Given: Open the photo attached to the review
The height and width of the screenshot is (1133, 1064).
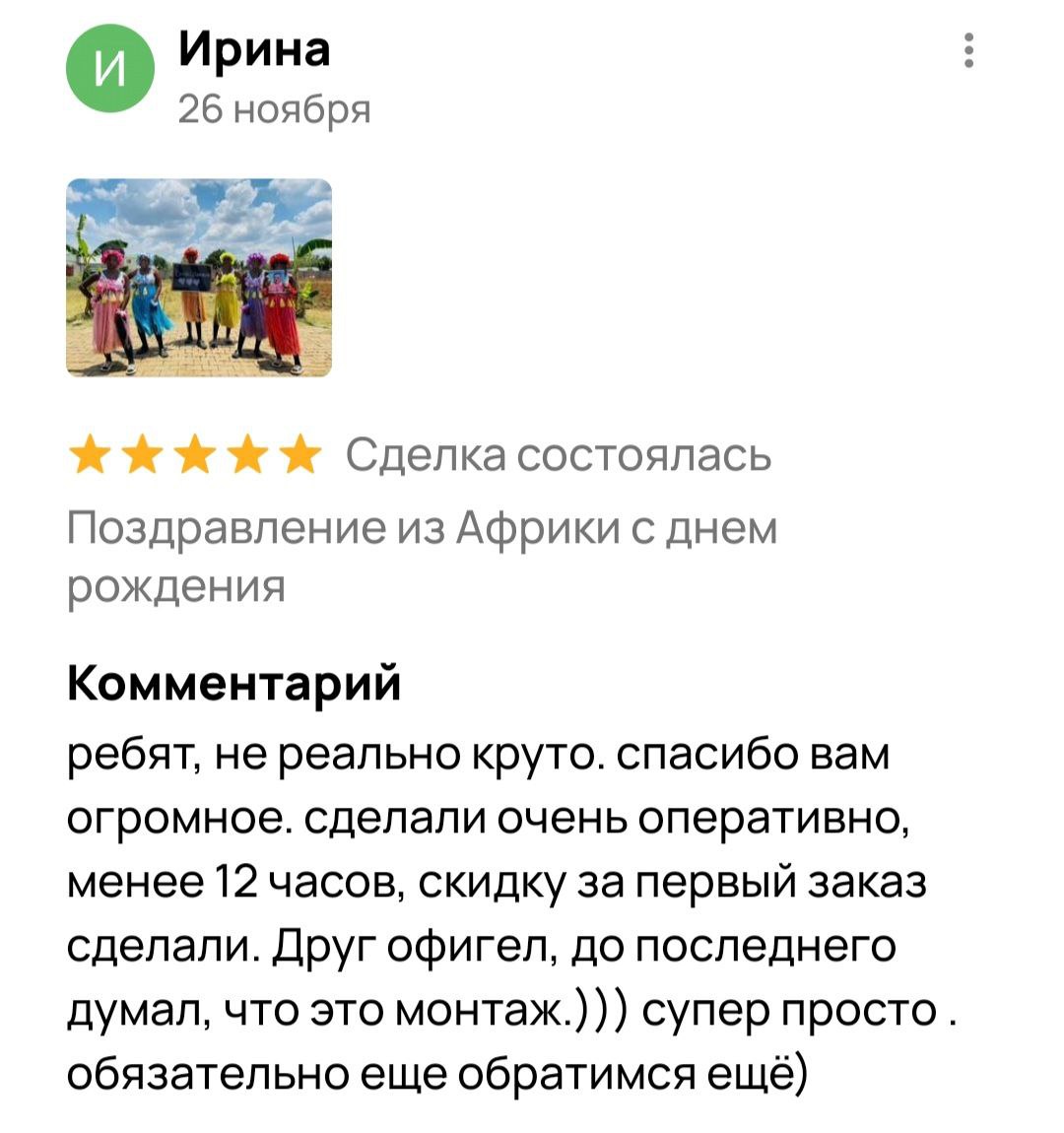Looking at the screenshot, I should (199, 278).
